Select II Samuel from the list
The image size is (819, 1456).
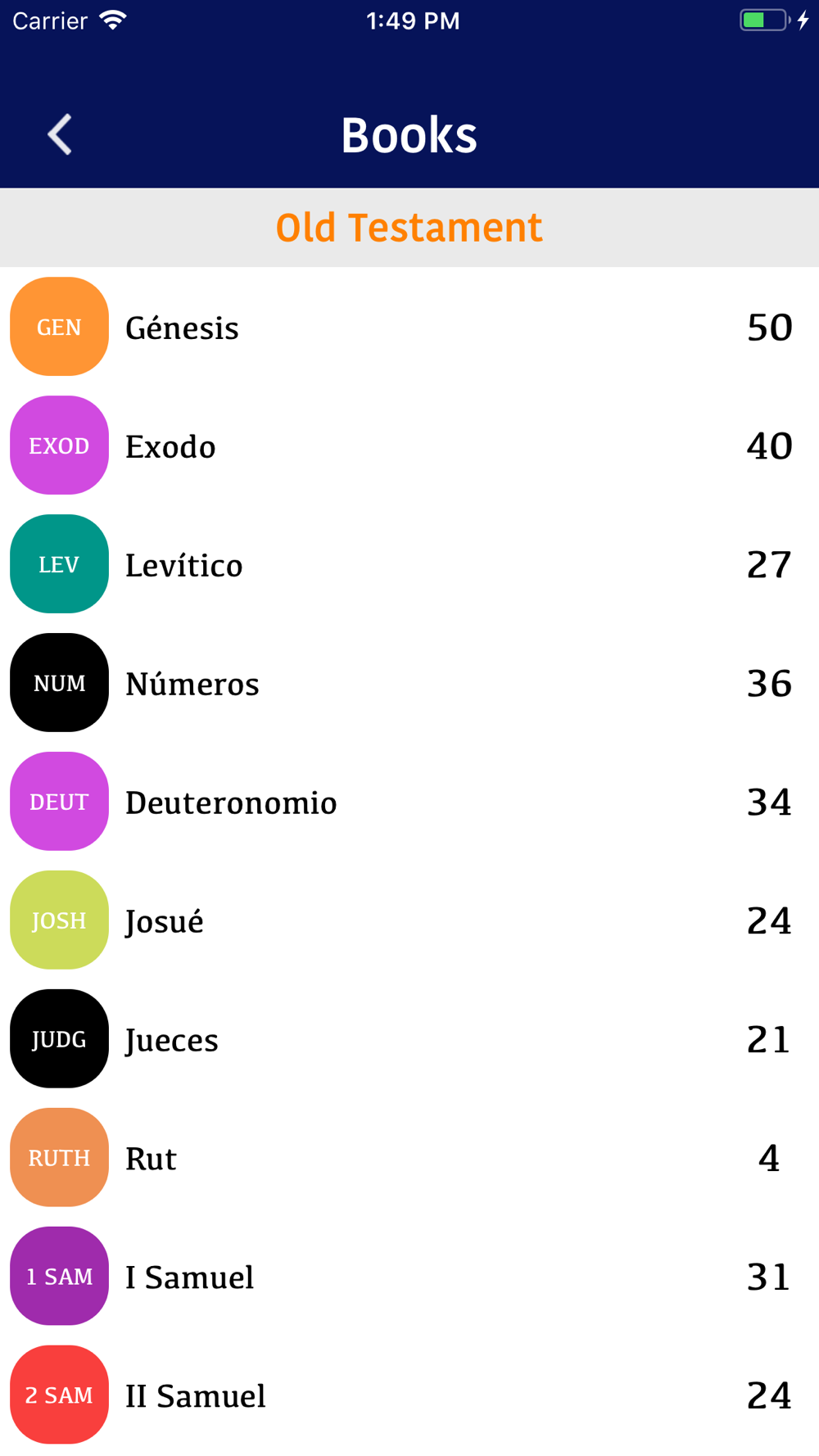click(409, 1395)
